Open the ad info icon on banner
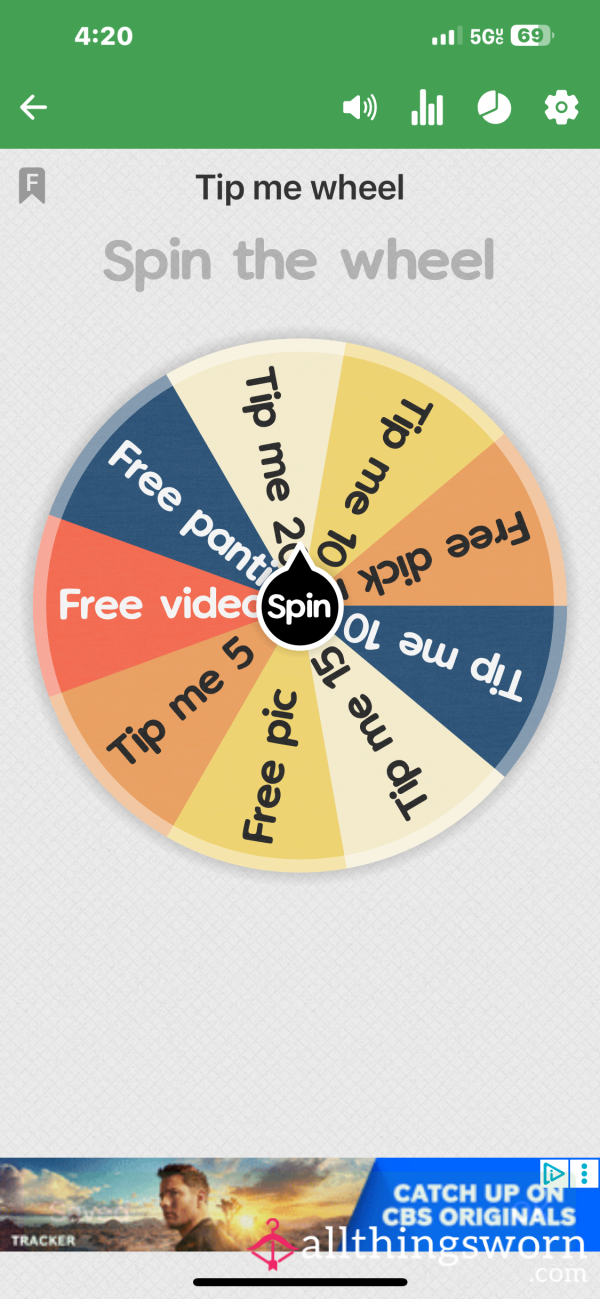The width and height of the screenshot is (600, 1299). point(554,1173)
